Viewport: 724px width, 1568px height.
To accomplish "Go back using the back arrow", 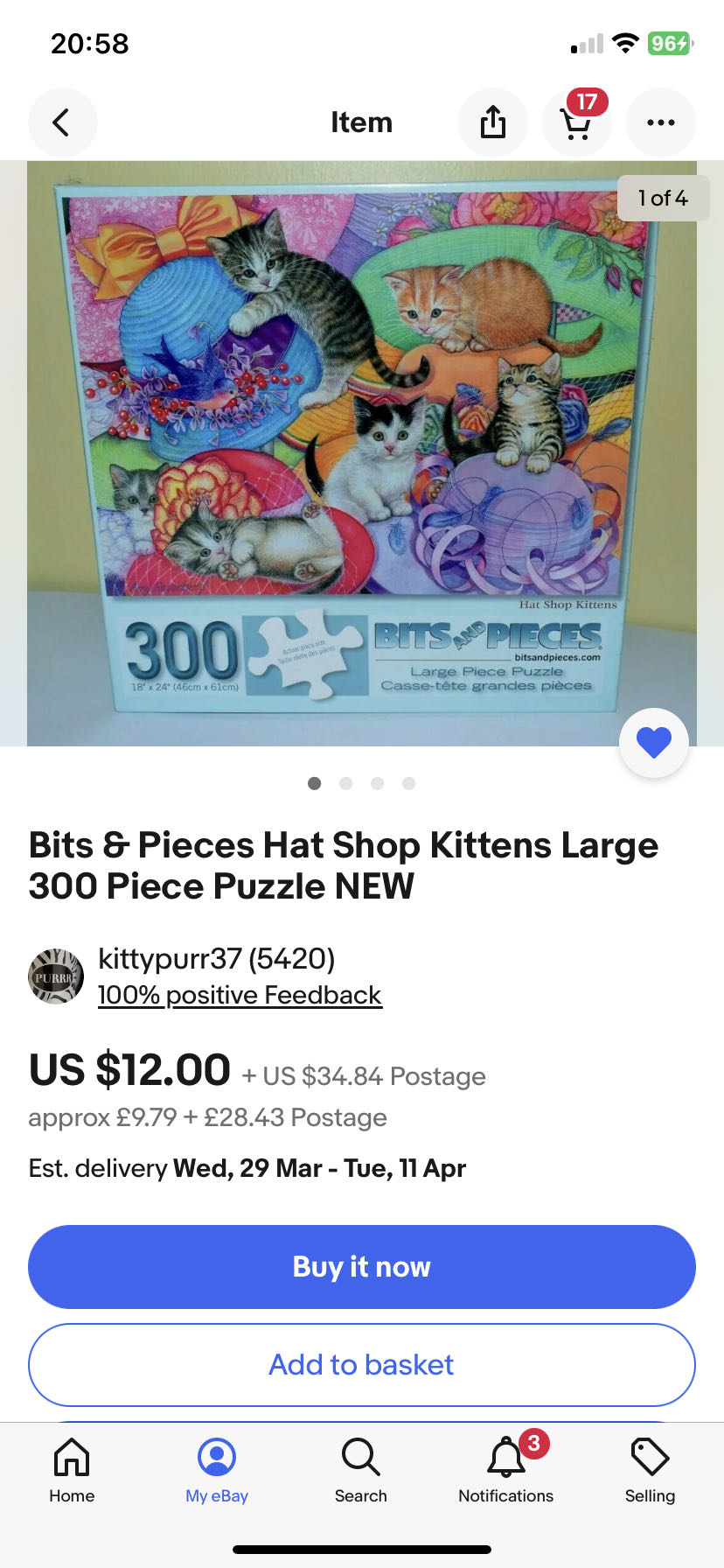I will 62,122.
